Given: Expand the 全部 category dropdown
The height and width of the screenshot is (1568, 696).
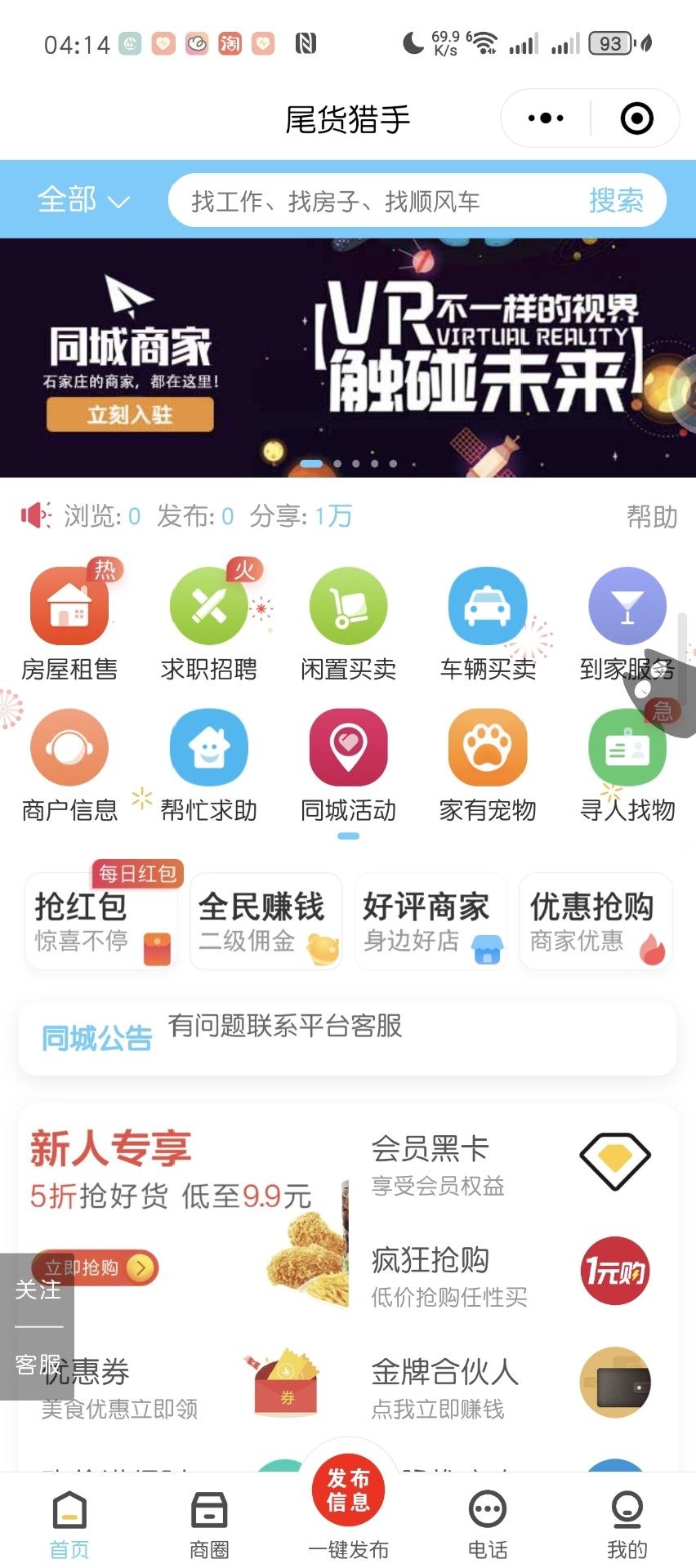Looking at the screenshot, I should click(83, 200).
